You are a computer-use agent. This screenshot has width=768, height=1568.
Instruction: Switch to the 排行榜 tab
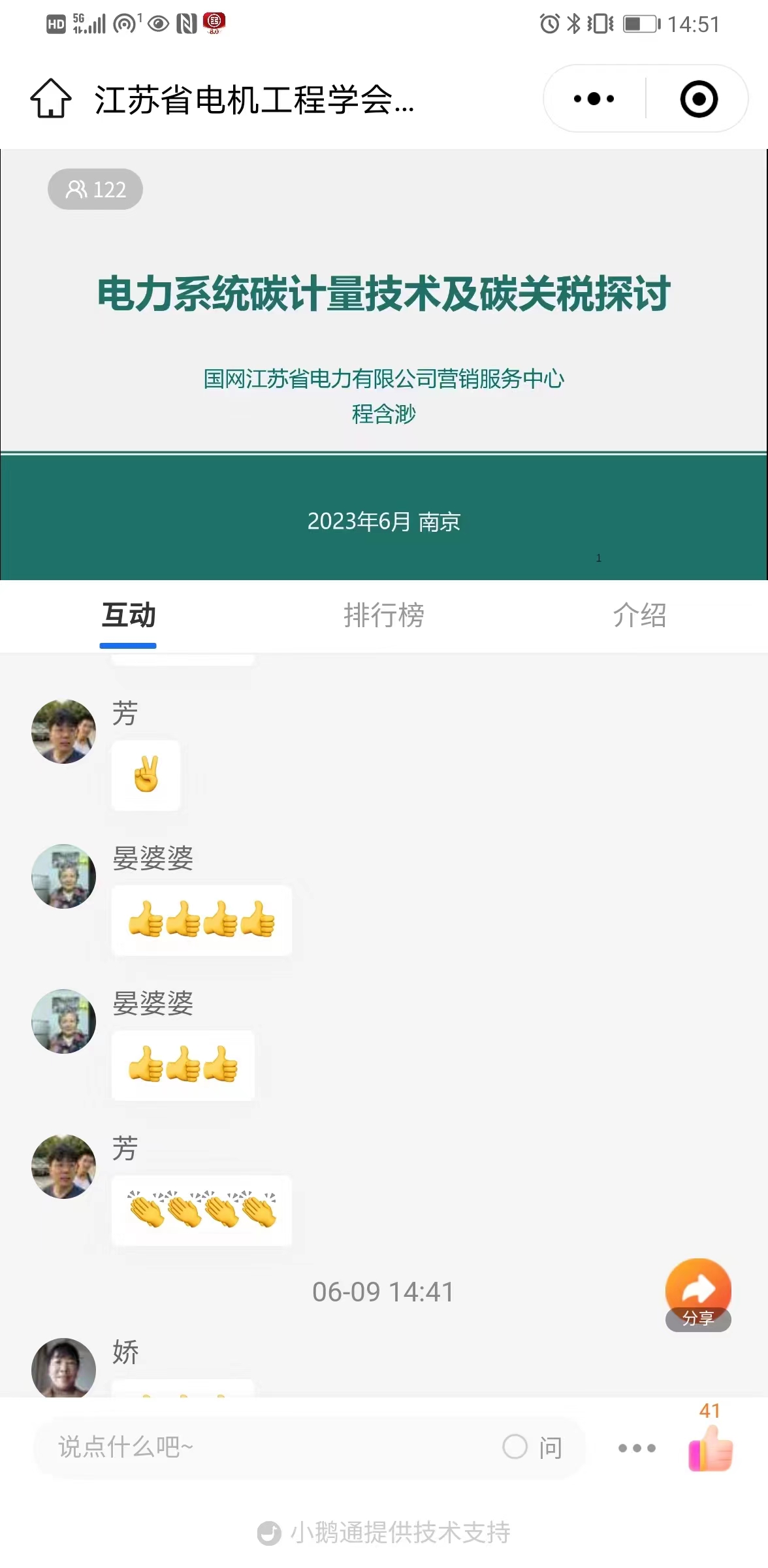click(x=384, y=615)
